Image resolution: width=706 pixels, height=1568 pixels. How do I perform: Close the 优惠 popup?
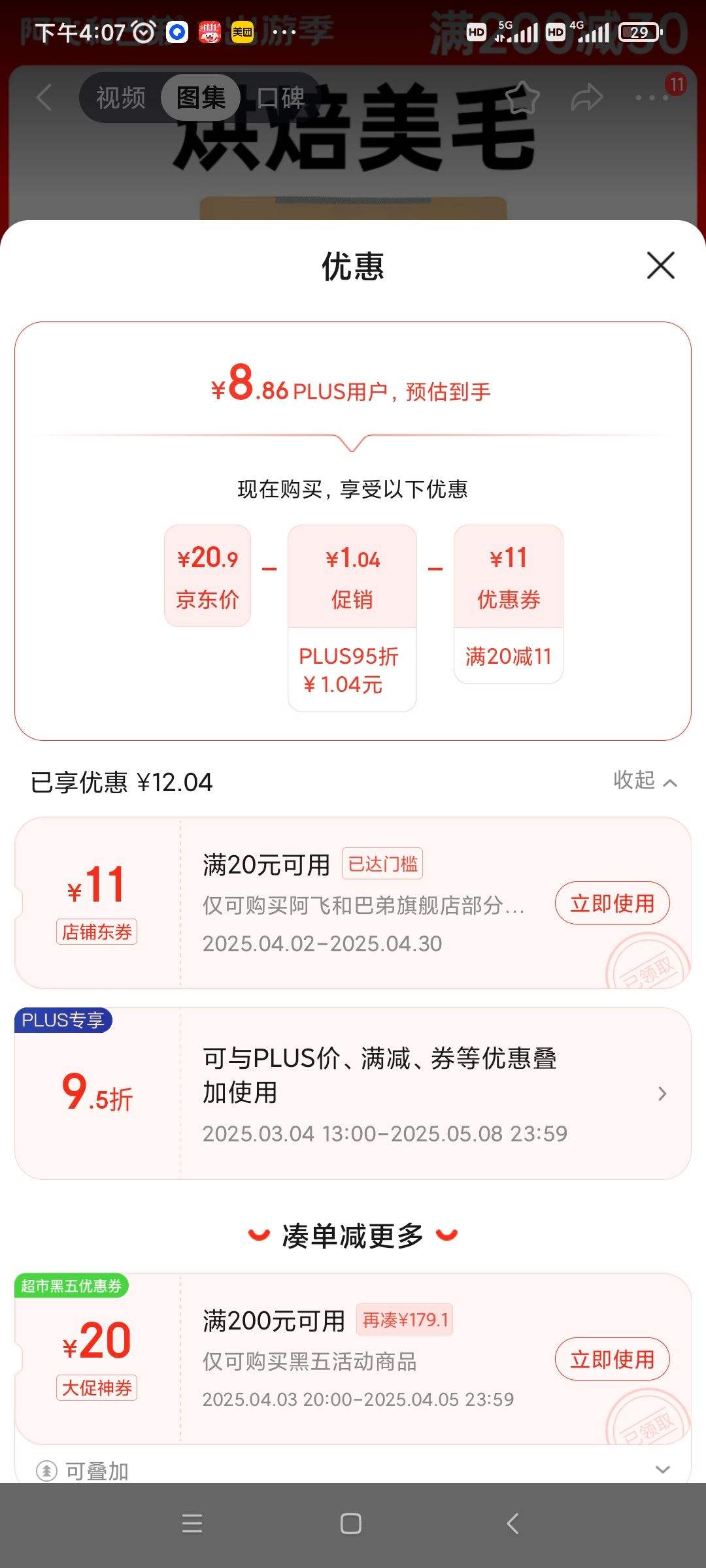[660, 267]
